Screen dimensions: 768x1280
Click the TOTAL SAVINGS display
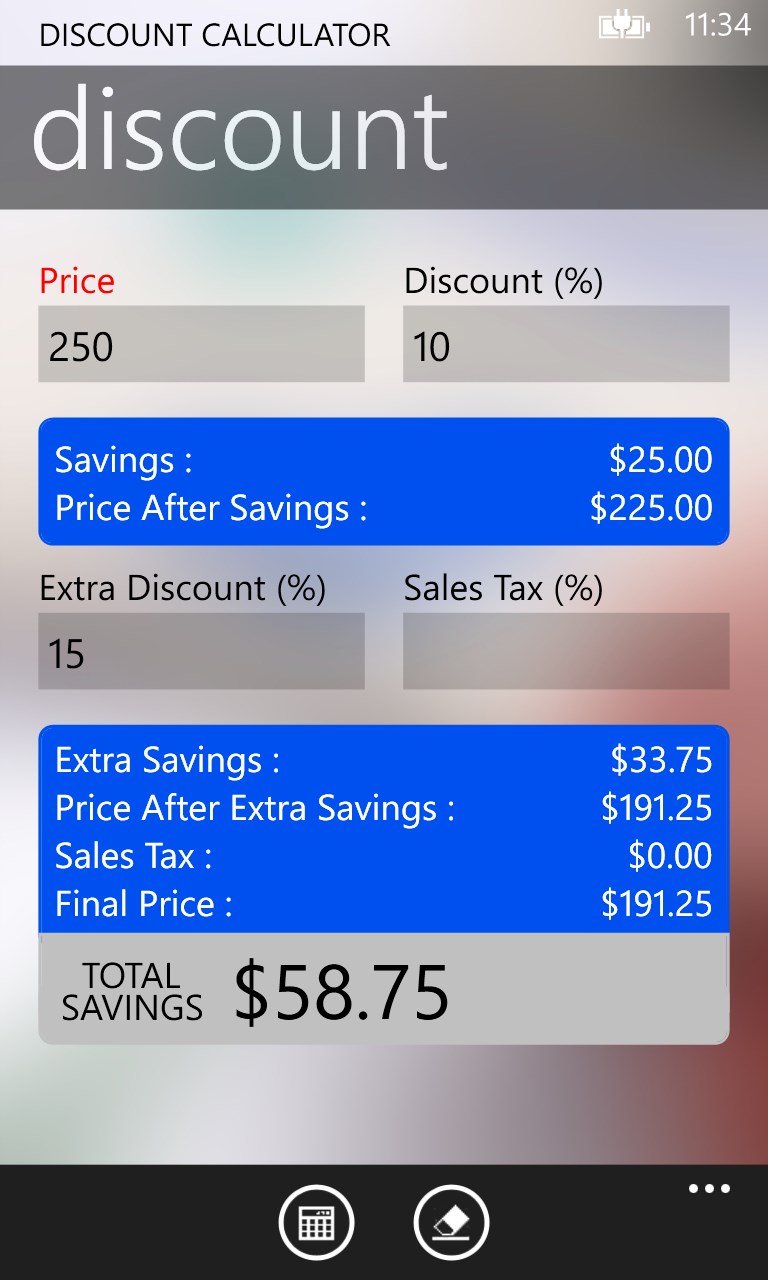point(383,988)
